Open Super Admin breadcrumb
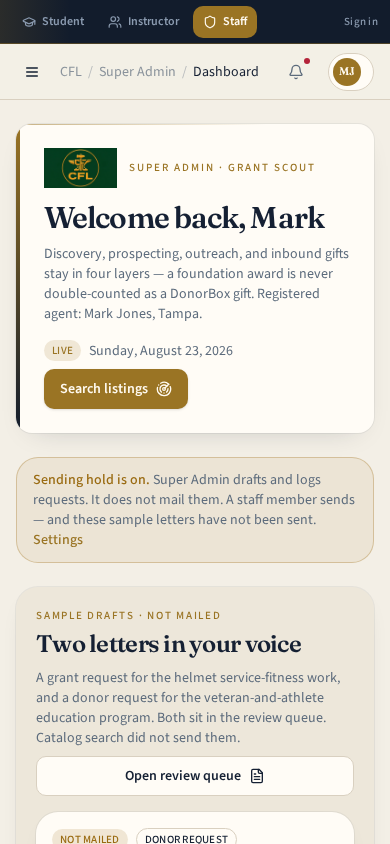 click(137, 72)
